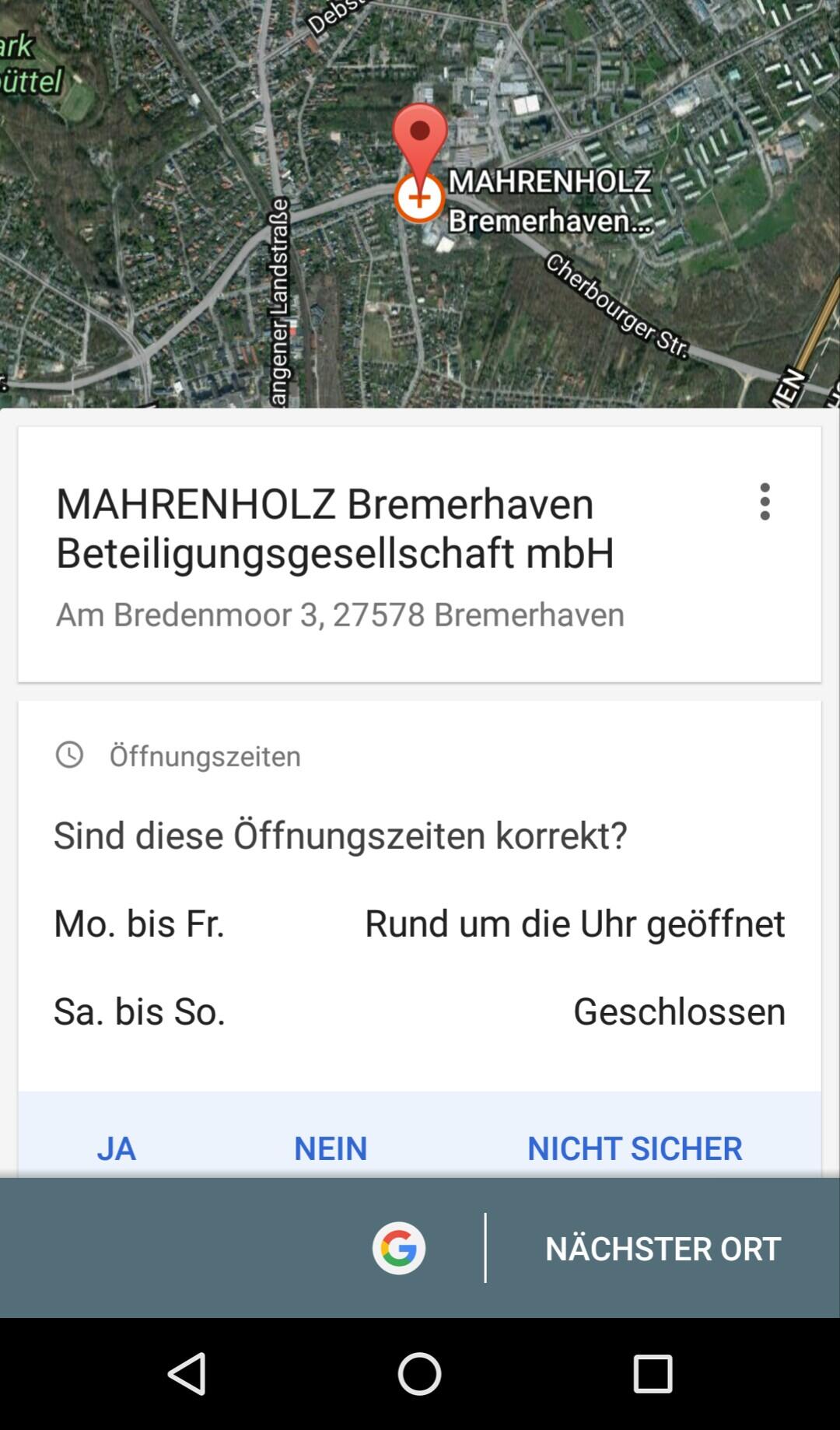
Task: Tap the Google logo button
Action: point(399,1248)
